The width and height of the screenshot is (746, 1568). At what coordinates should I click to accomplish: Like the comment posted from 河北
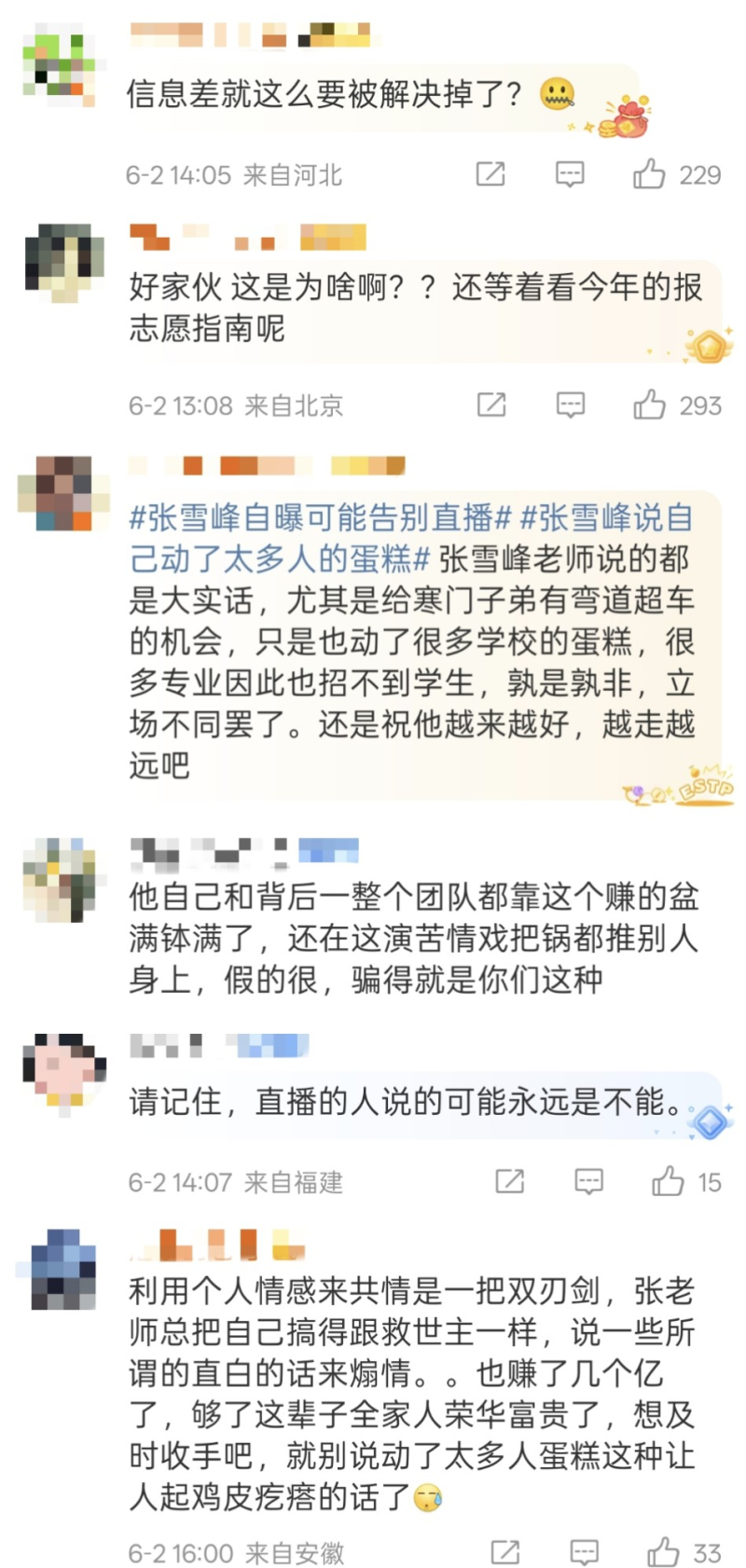(x=650, y=174)
